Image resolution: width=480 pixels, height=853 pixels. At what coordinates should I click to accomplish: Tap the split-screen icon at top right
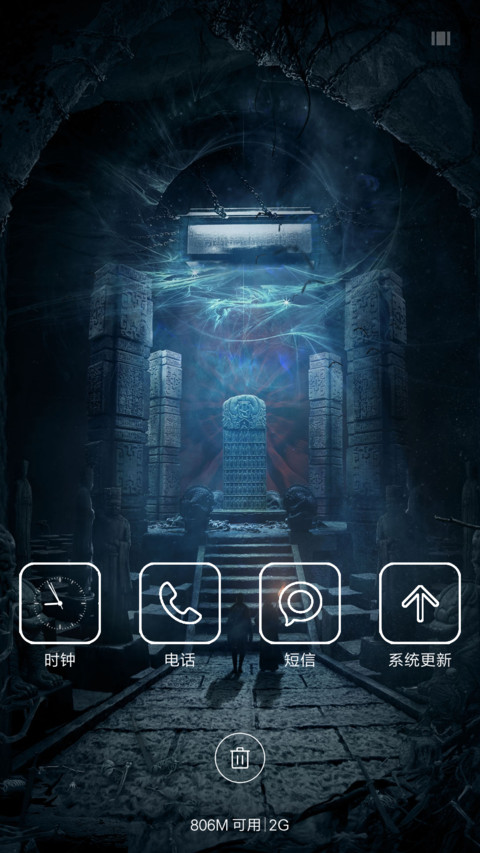point(441,38)
